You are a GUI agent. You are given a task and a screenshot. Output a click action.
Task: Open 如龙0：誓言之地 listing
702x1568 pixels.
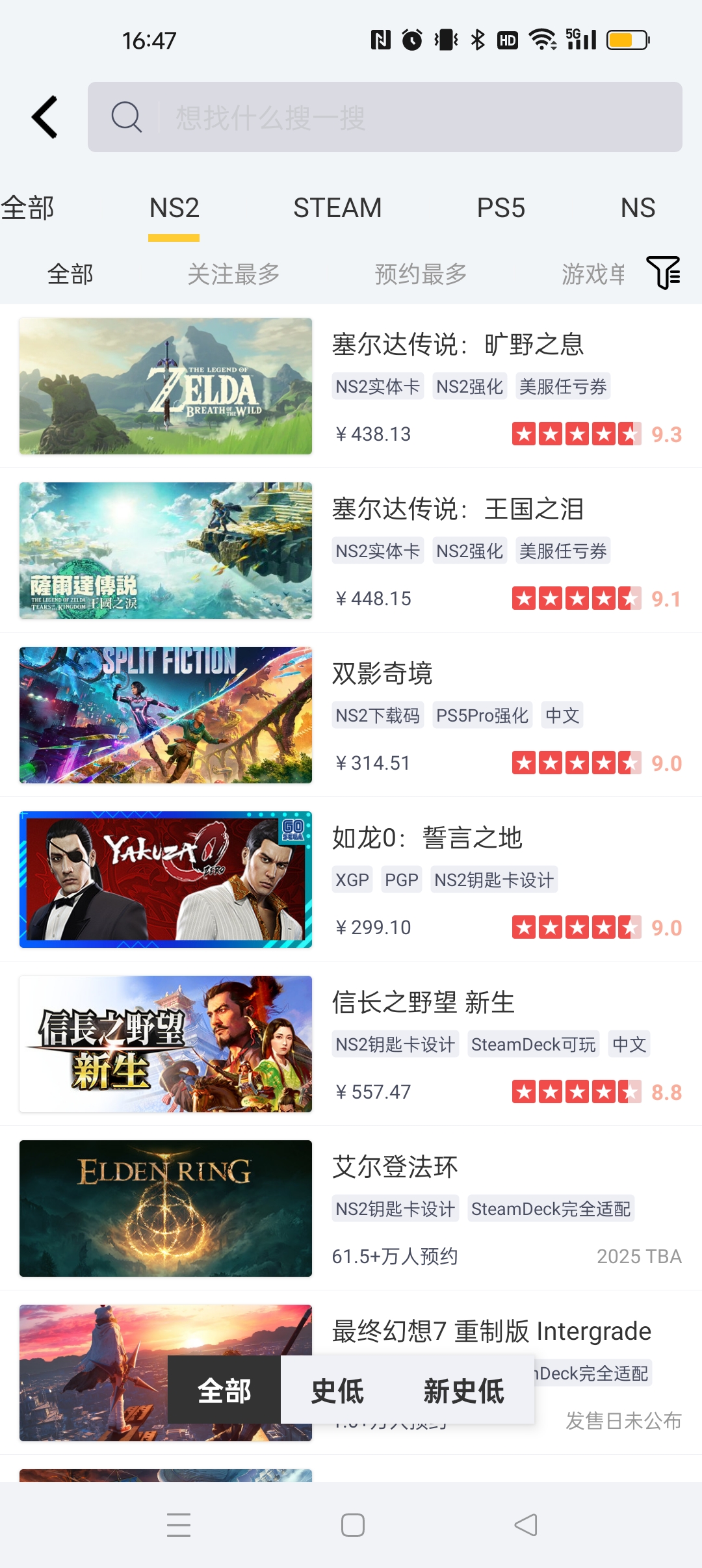[x=427, y=838]
